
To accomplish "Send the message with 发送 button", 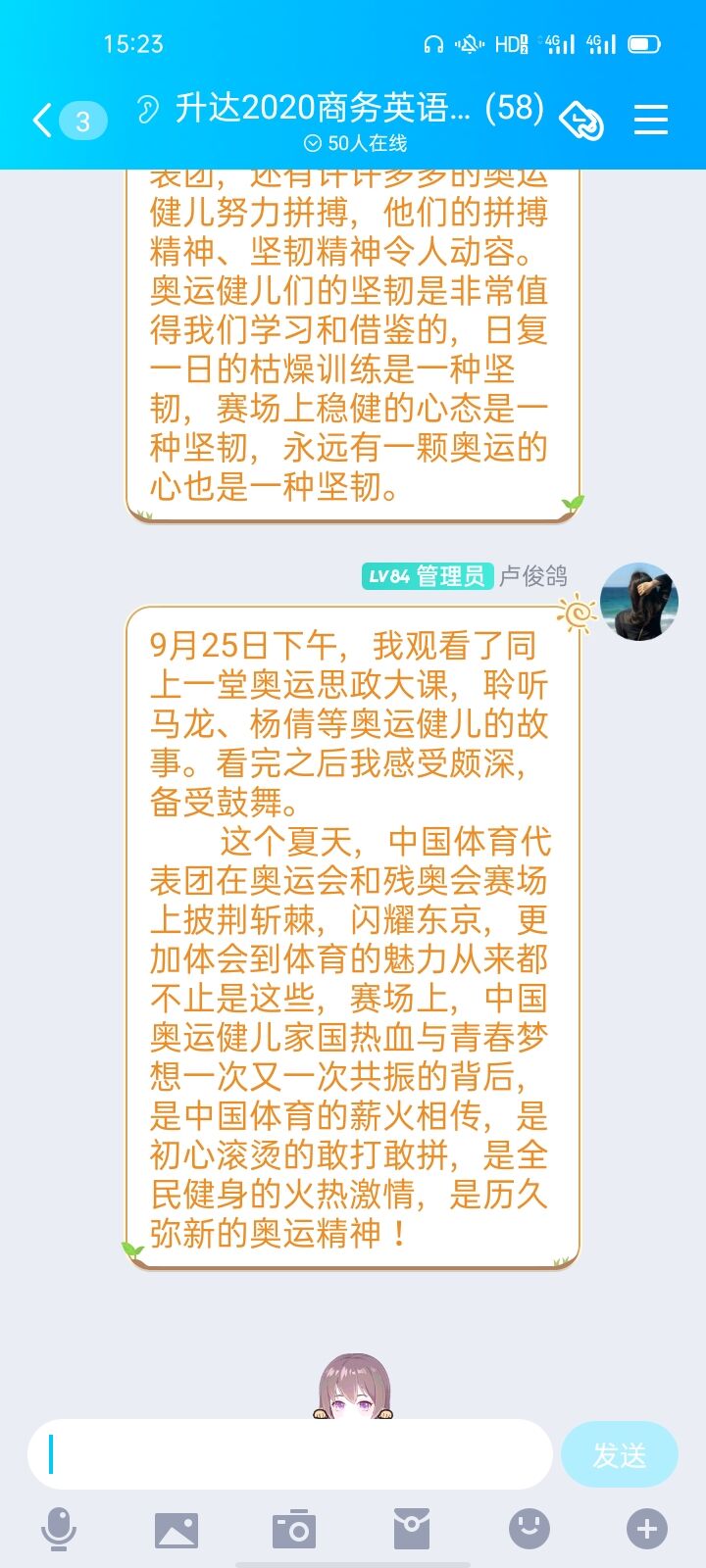I will pyautogui.click(x=619, y=1455).
